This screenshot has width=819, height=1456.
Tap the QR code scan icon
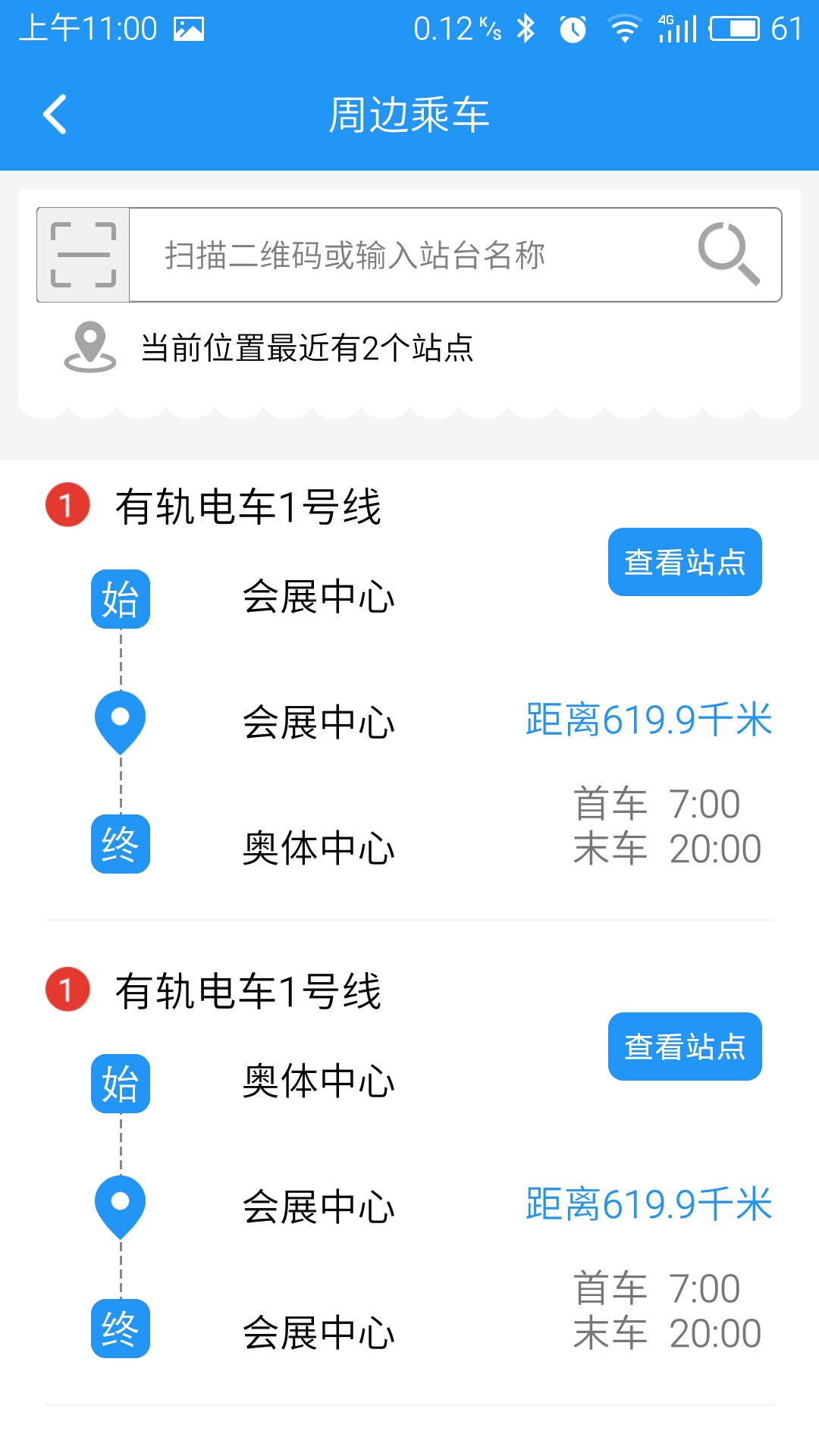point(86,253)
